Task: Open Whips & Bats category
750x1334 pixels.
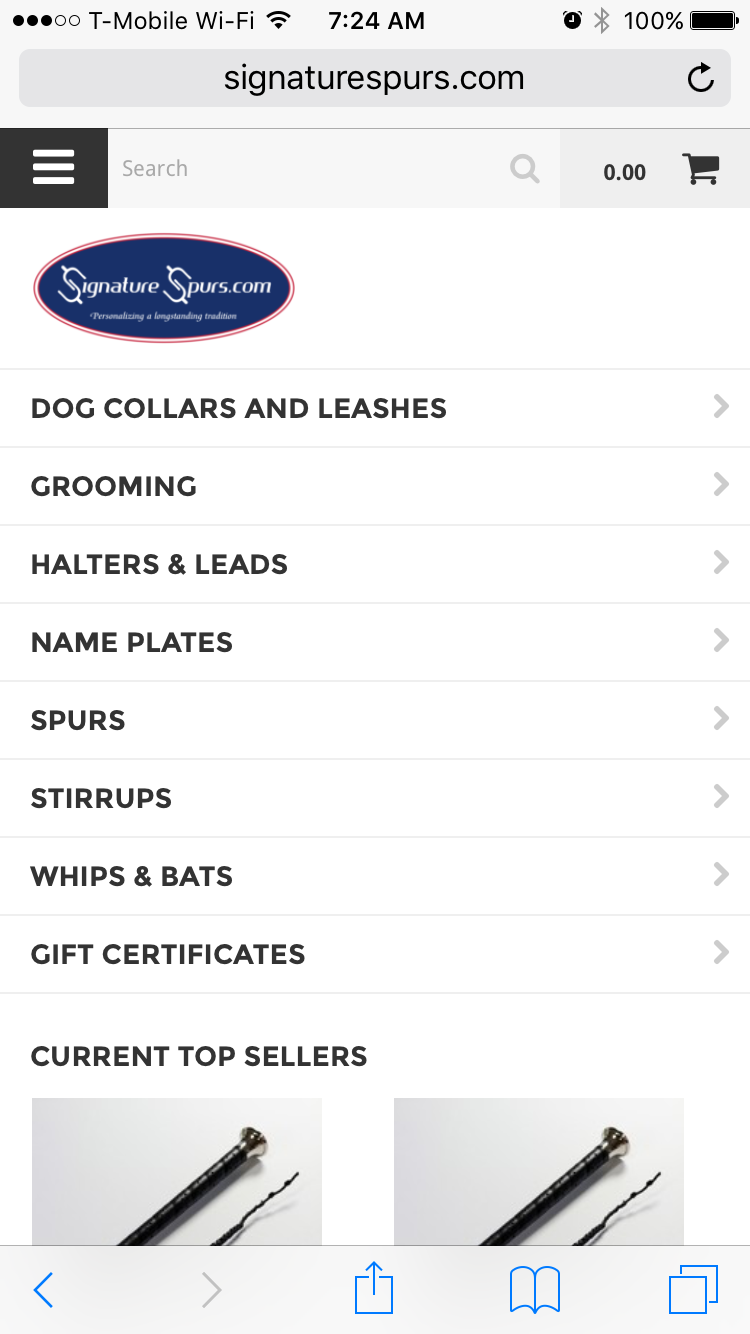Action: pyautogui.click(x=374, y=876)
